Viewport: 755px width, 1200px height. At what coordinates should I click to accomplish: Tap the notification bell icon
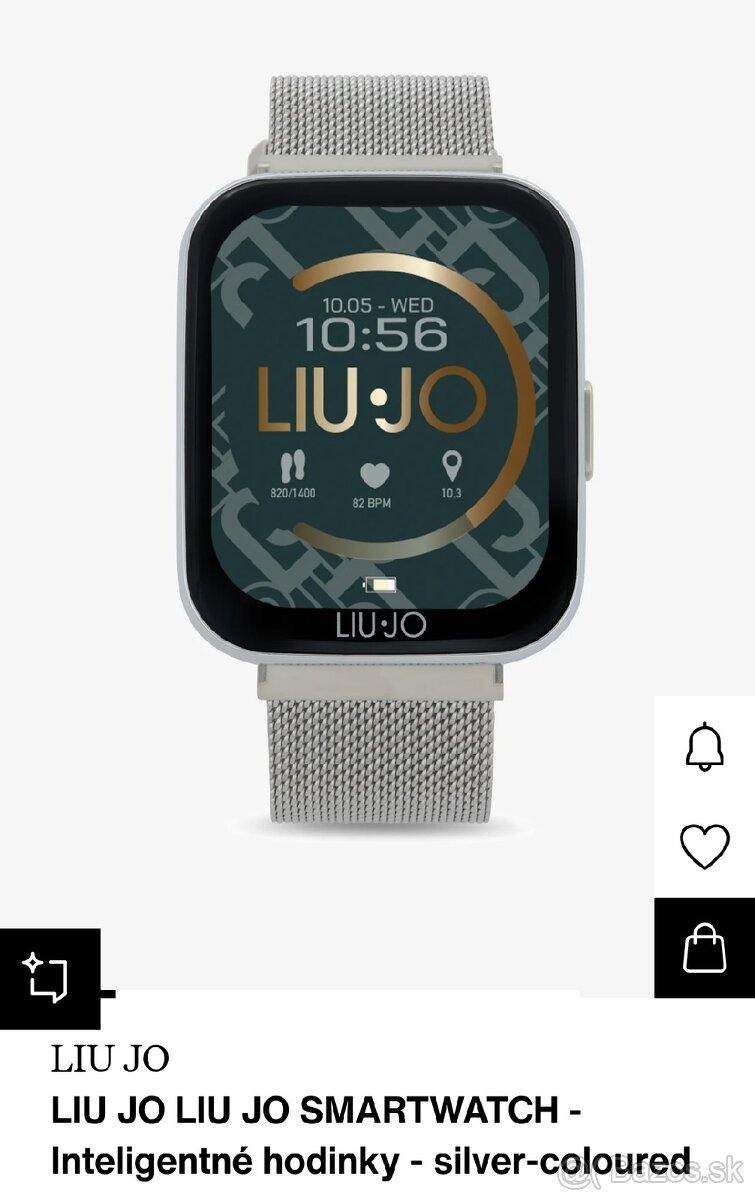(704, 747)
